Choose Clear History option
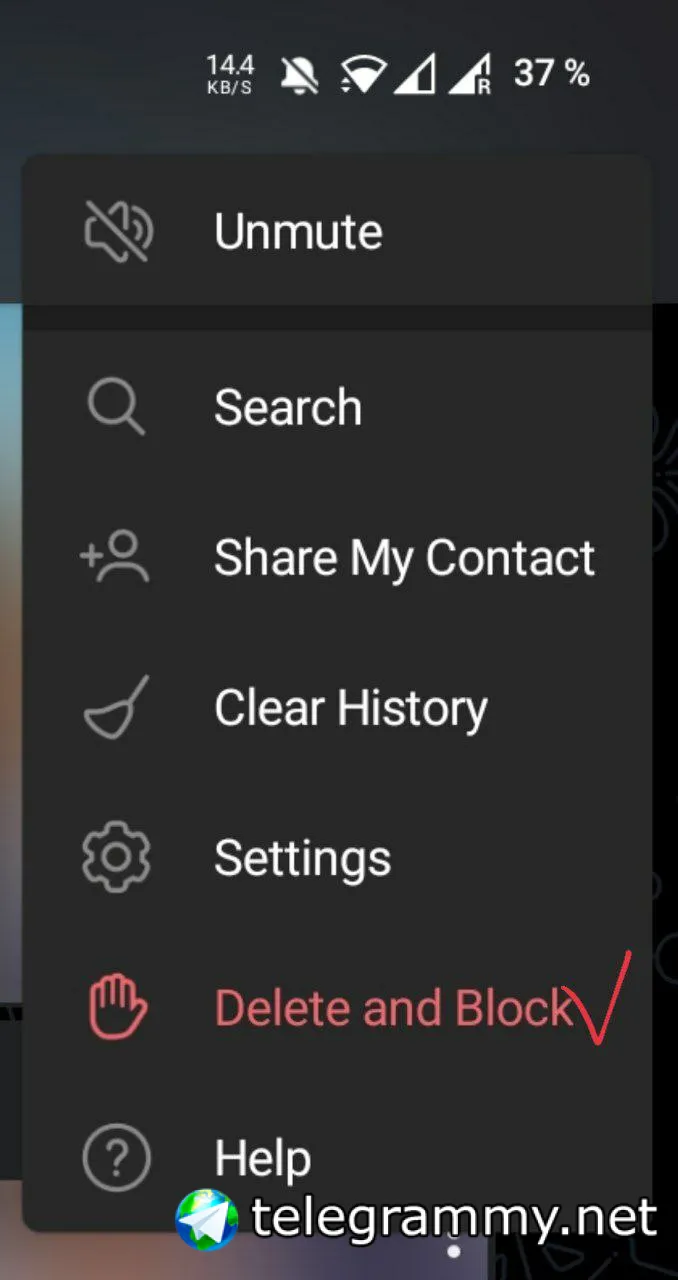 click(350, 708)
